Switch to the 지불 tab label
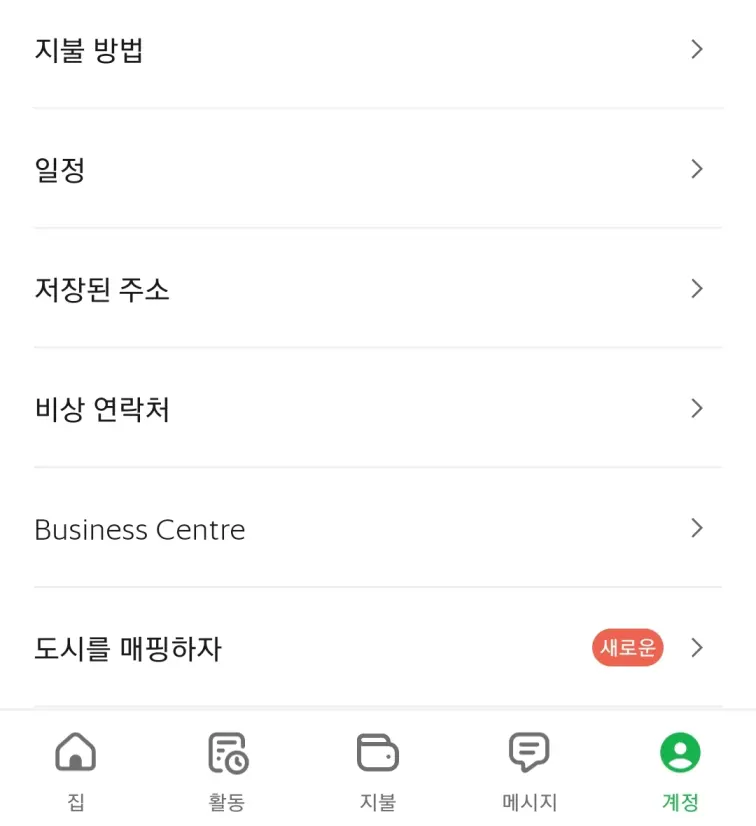The image size is (756, 826). tap(378, 801)
